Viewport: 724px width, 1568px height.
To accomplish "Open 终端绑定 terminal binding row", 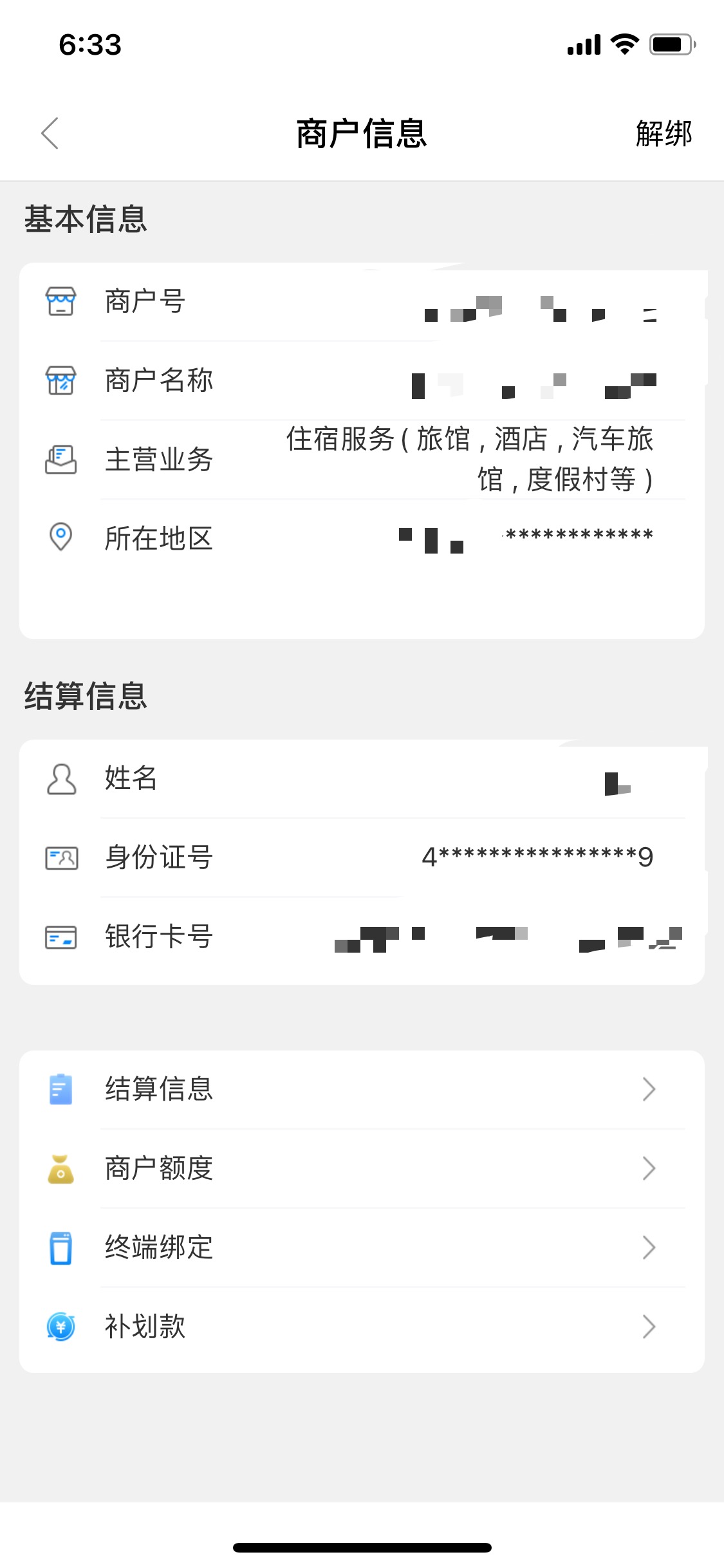I will click(x=362, y=1247).
